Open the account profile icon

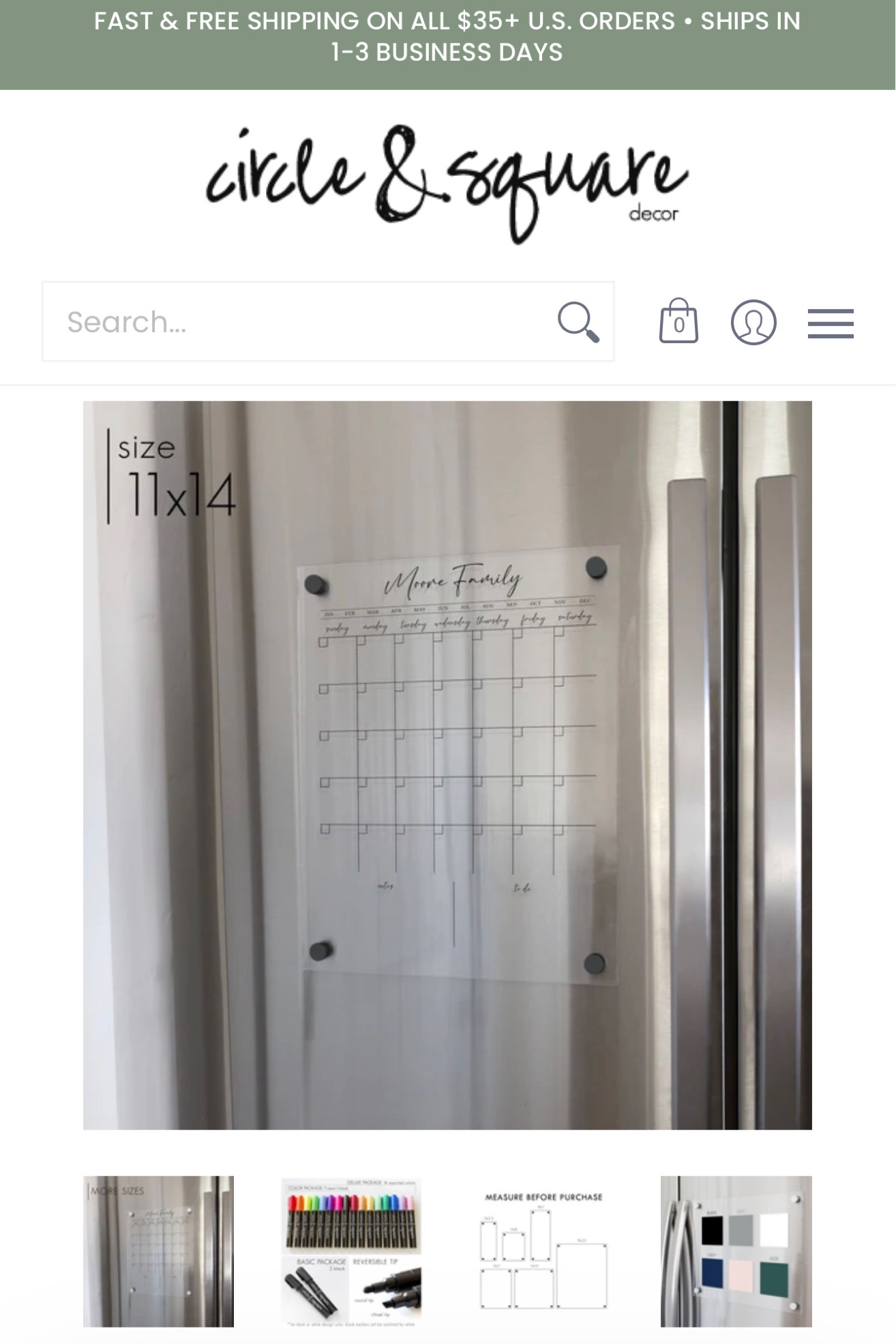[754, 322]
